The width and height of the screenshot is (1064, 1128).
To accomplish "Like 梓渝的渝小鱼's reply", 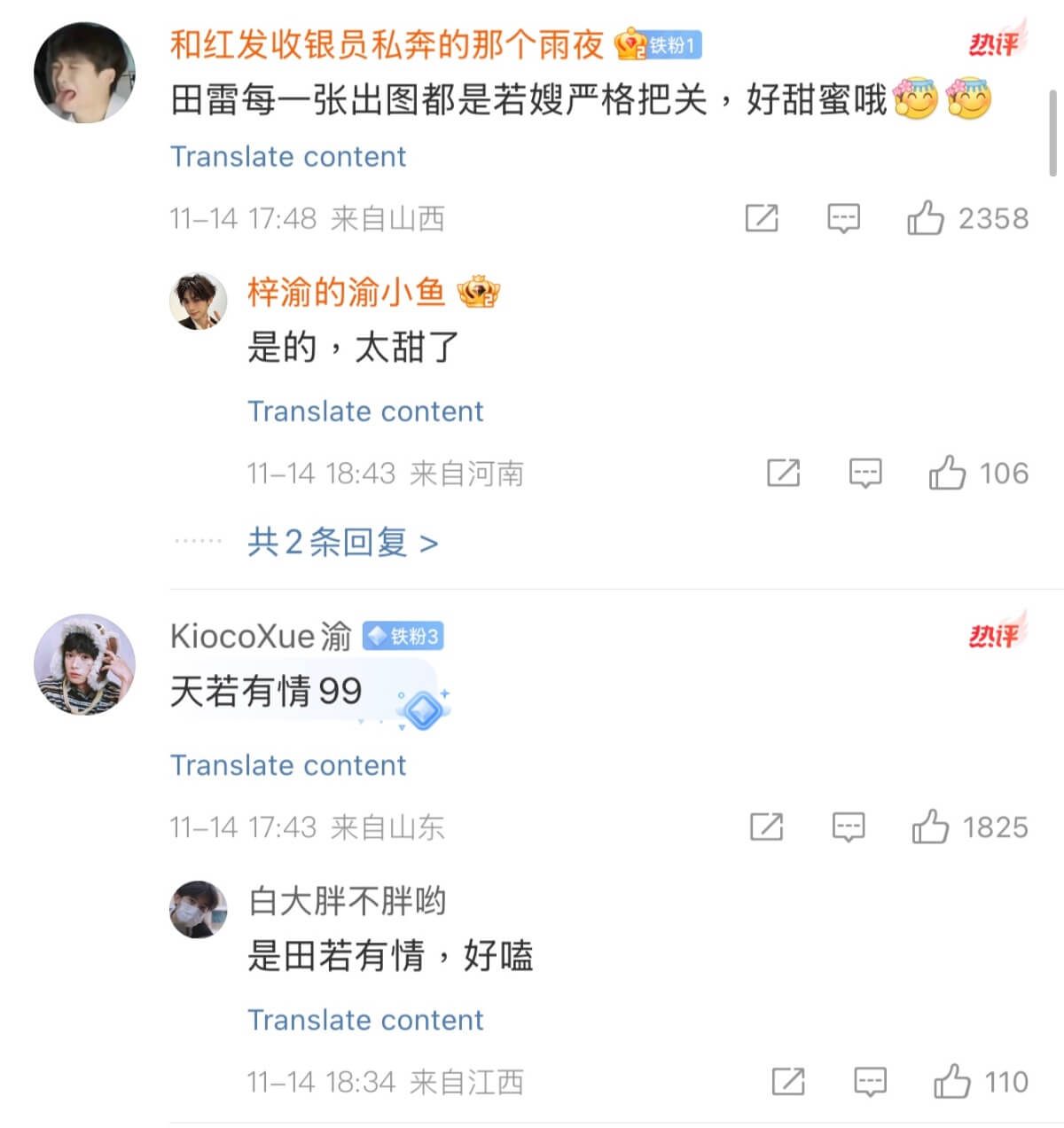I will 947,473.
